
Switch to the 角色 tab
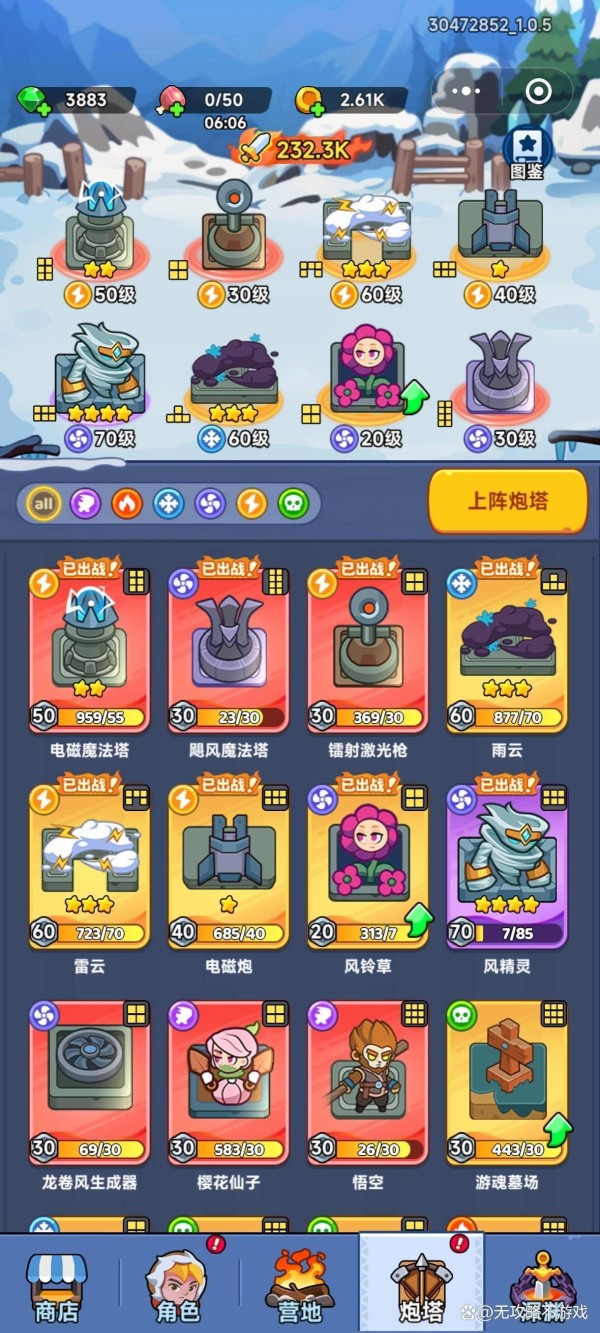click(x=178, y=1288)
